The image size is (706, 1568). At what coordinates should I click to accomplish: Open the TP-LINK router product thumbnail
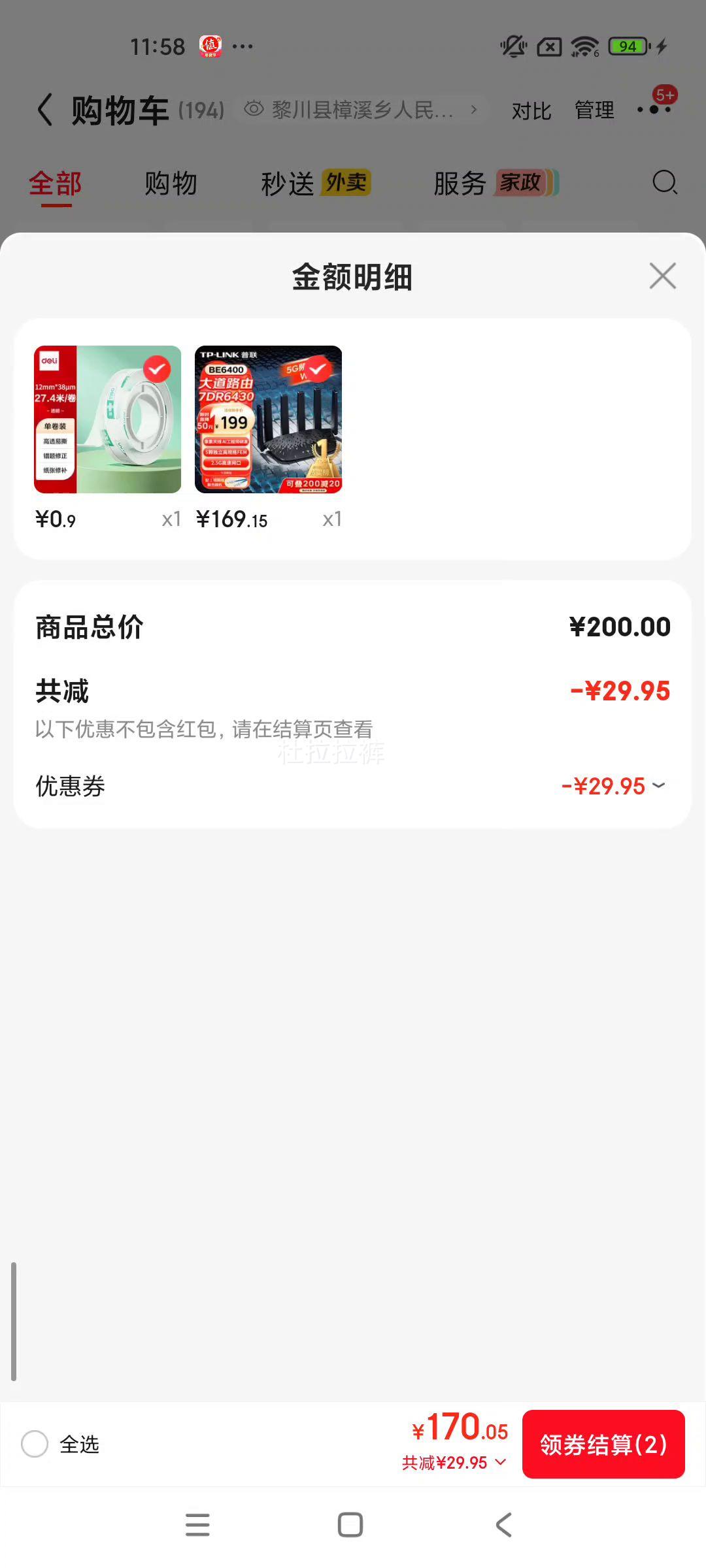268,419
